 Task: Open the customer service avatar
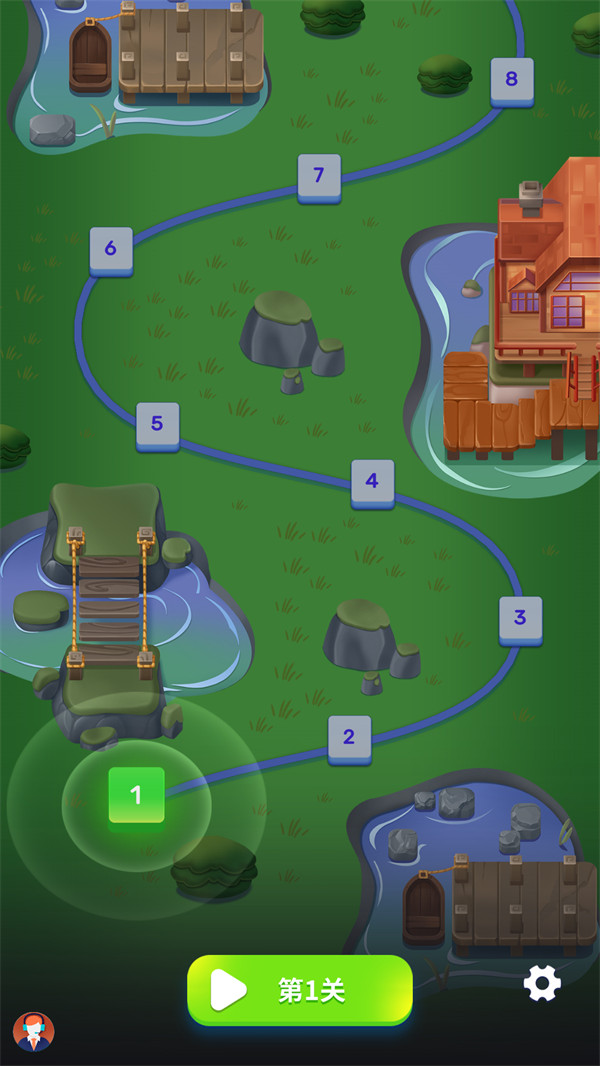point(33,1031)
